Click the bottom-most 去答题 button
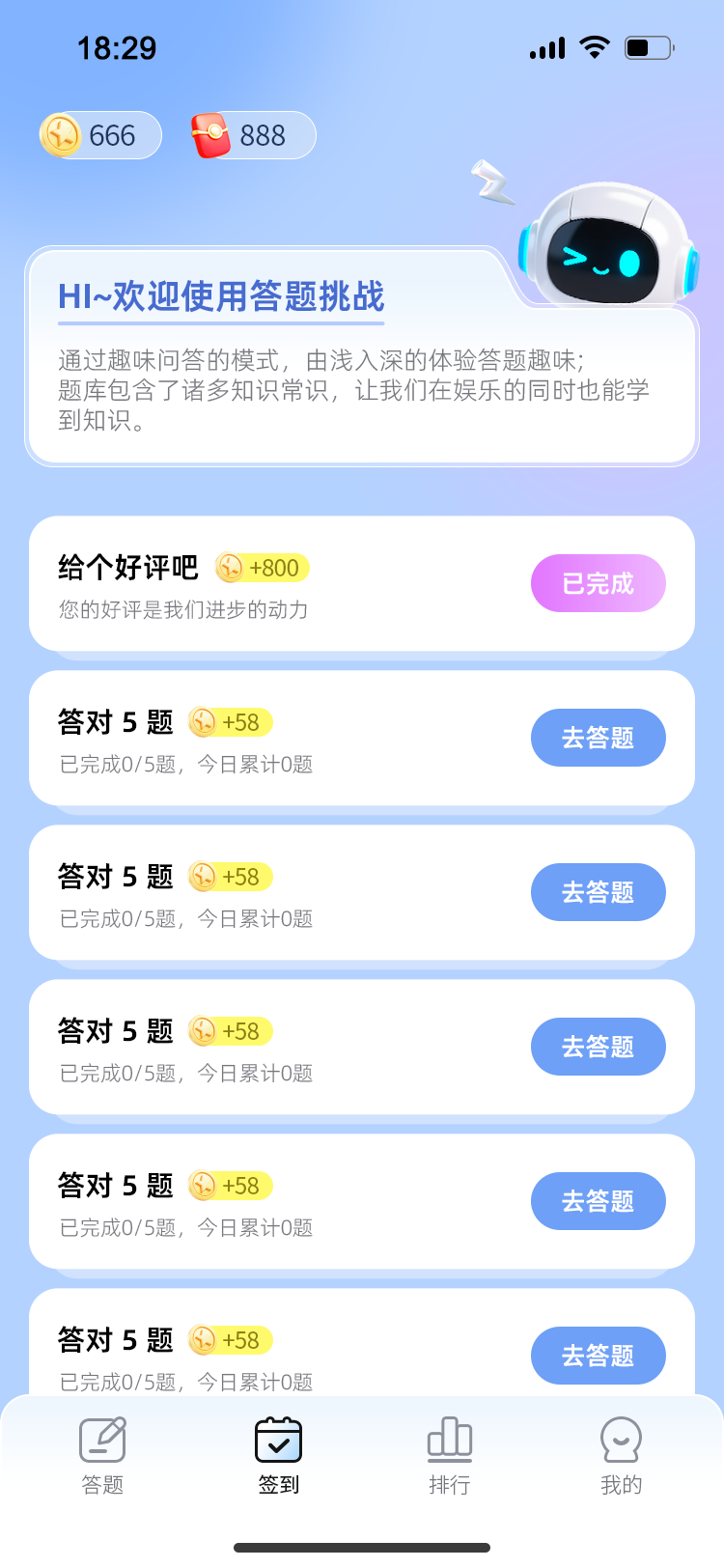724x1568 pixels. coord(598,1356)
